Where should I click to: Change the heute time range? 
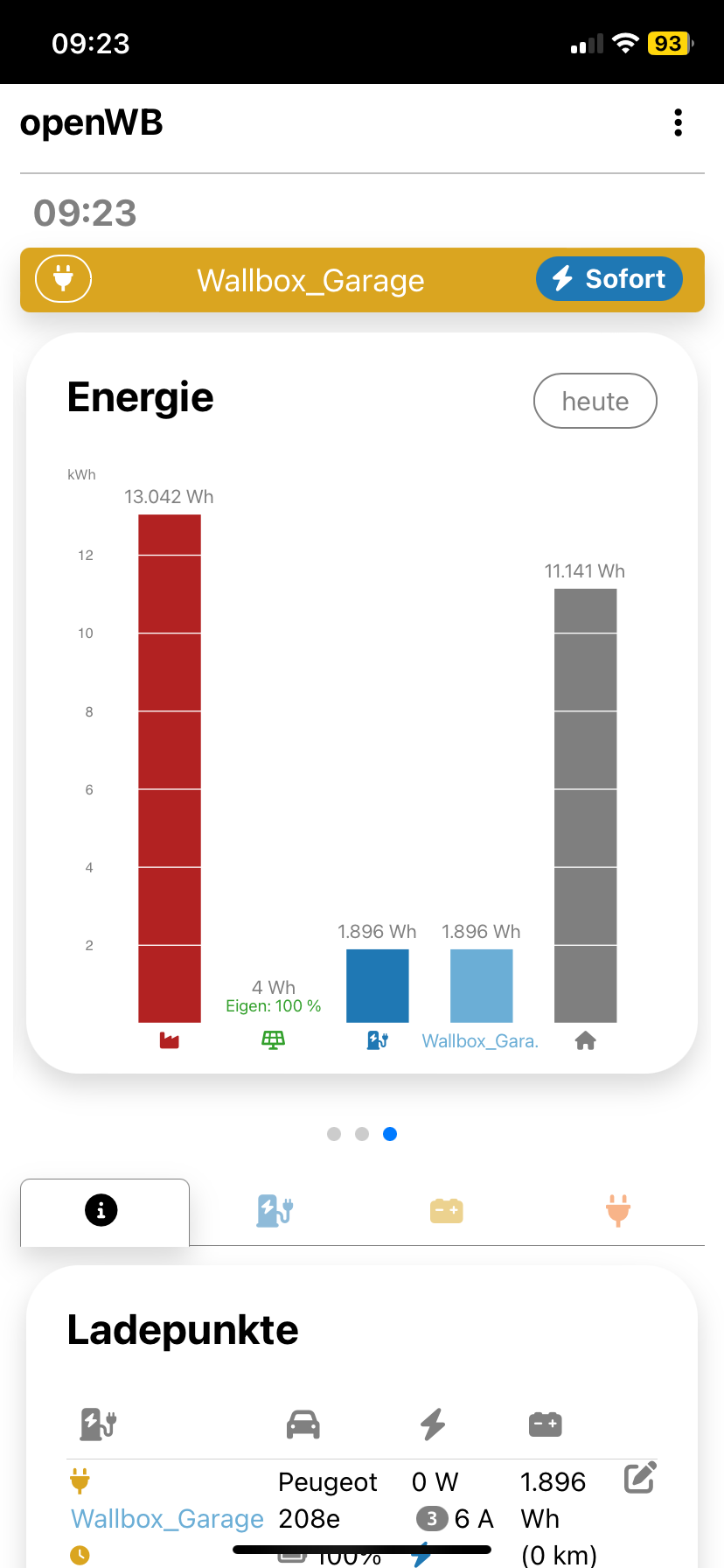(595, 401)
